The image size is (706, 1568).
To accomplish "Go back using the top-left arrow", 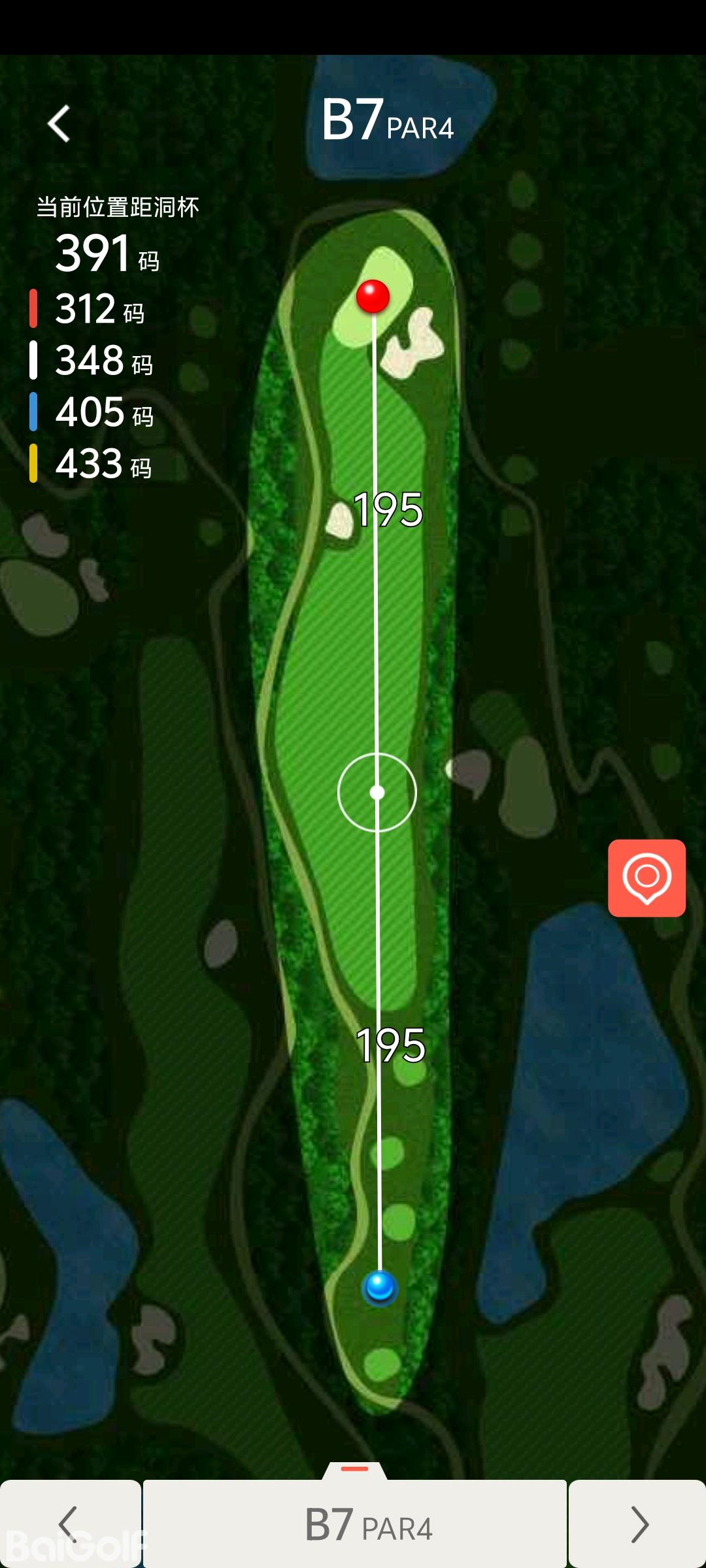I will point(59,123).
